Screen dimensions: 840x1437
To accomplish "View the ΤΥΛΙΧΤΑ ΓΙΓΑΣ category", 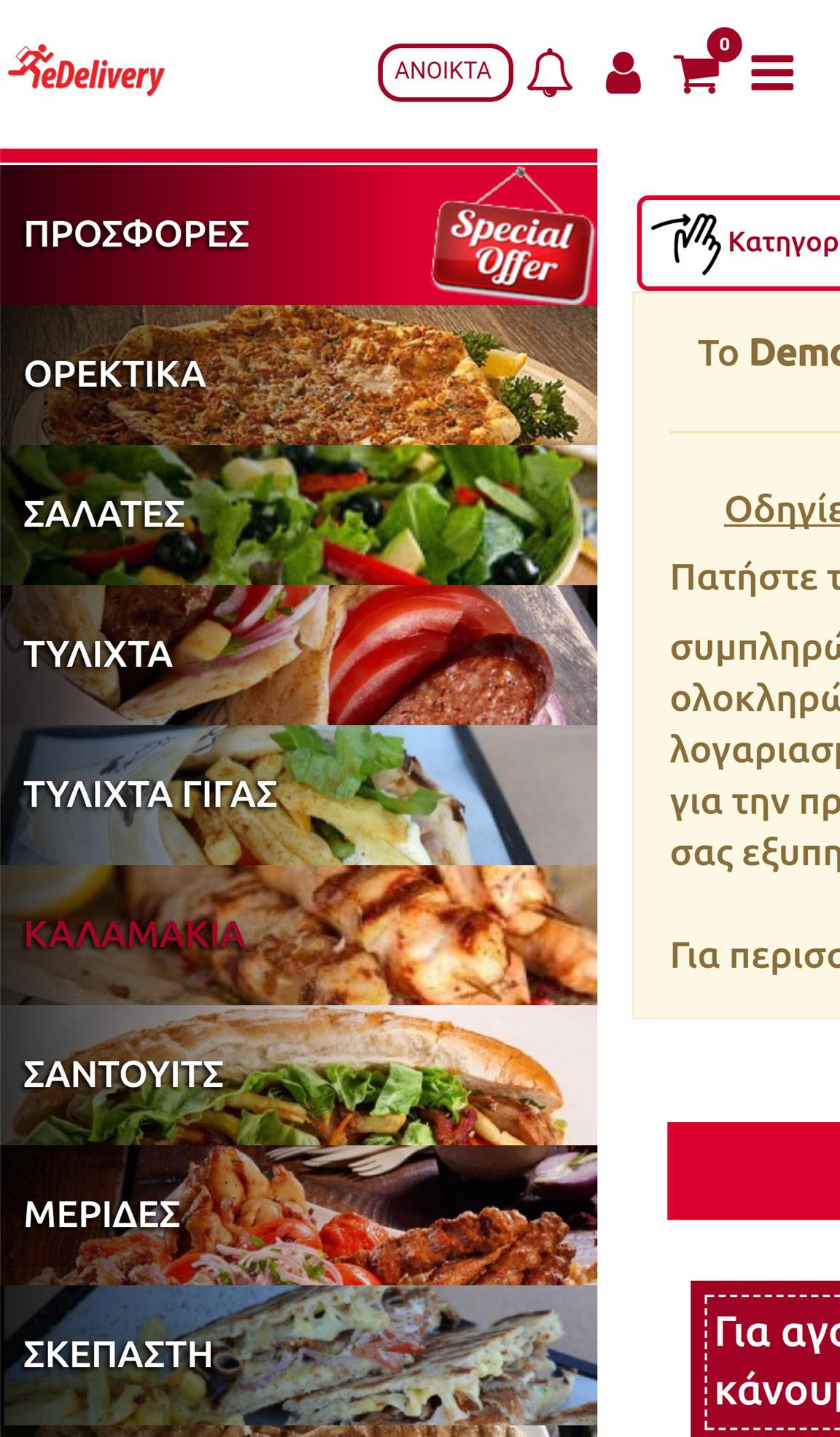I will [298, 795].
